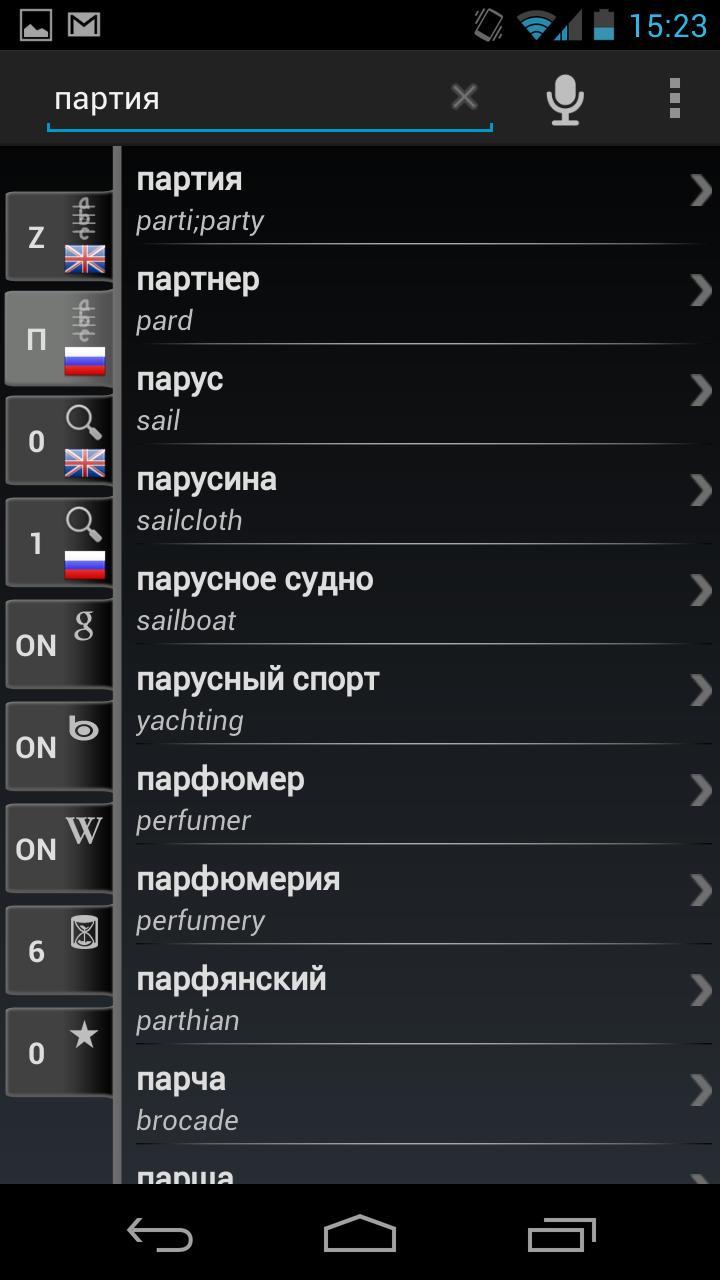Clear the search text партия

pyautogui.click(x=464, y=97)
